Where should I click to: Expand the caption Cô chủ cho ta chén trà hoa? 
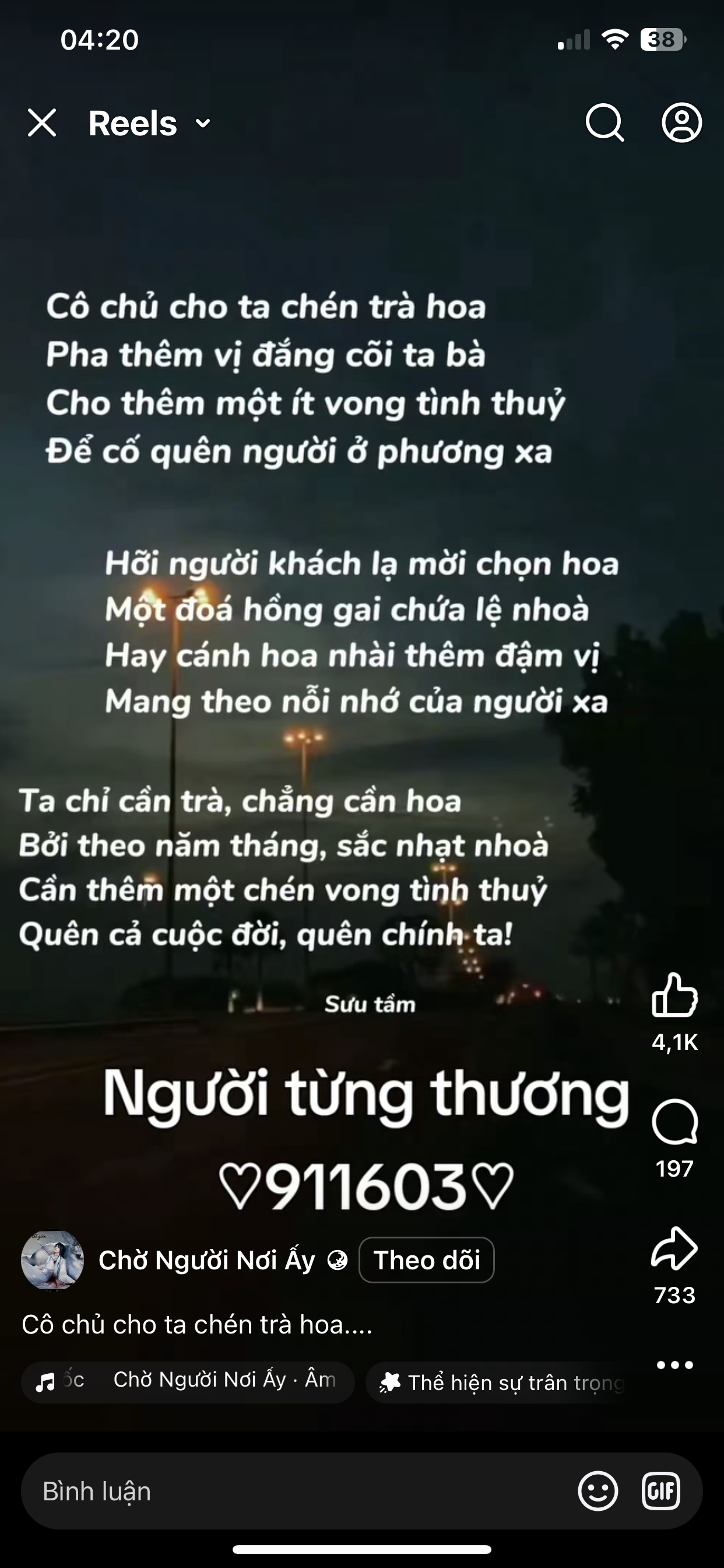click(x=196, y=1325)
